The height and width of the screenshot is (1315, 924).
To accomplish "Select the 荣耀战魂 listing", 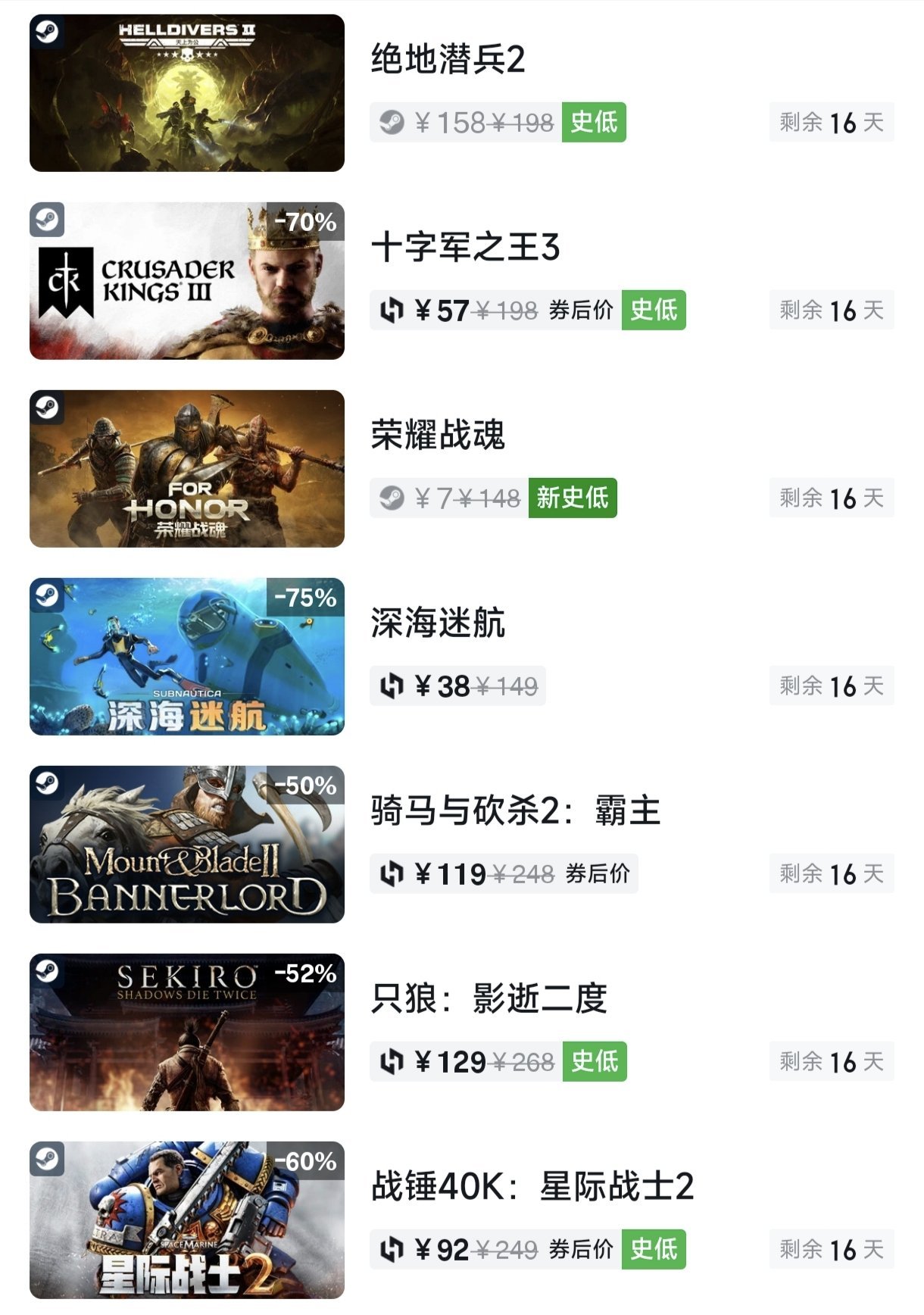I will tap(438, 436).
